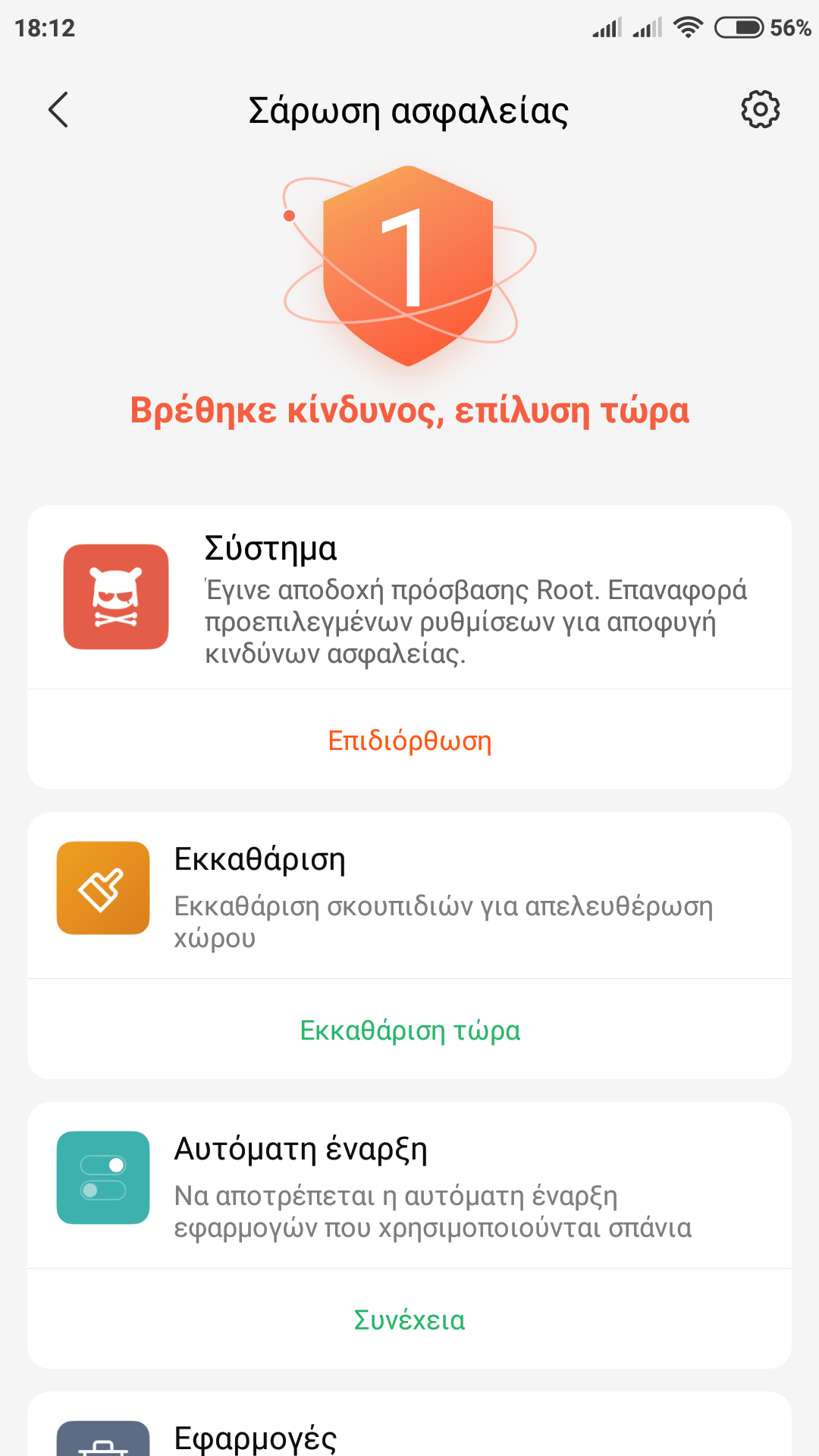Open the Σύστημα risk card

[x=409, y=598]
